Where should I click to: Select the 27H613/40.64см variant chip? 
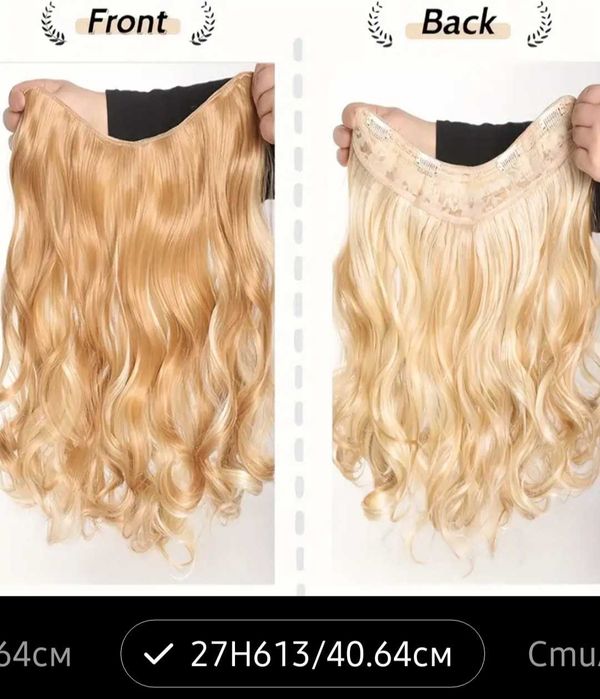click(x=302, y=655)
